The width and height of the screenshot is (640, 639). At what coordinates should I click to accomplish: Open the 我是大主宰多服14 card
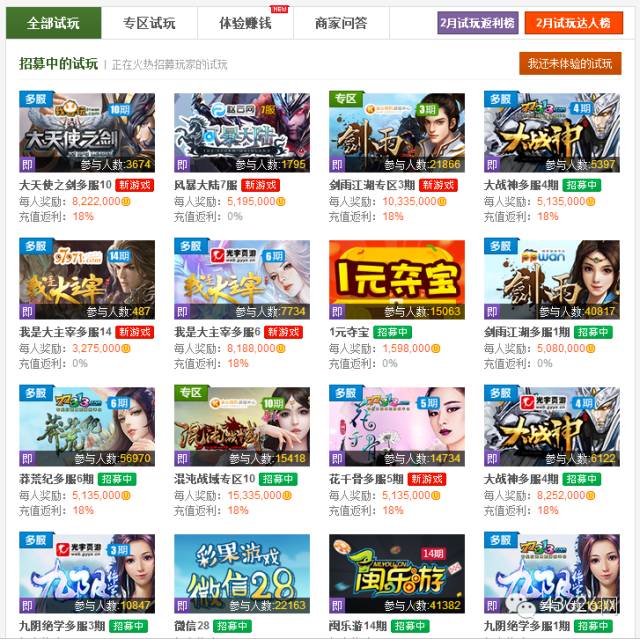[87, 279]
